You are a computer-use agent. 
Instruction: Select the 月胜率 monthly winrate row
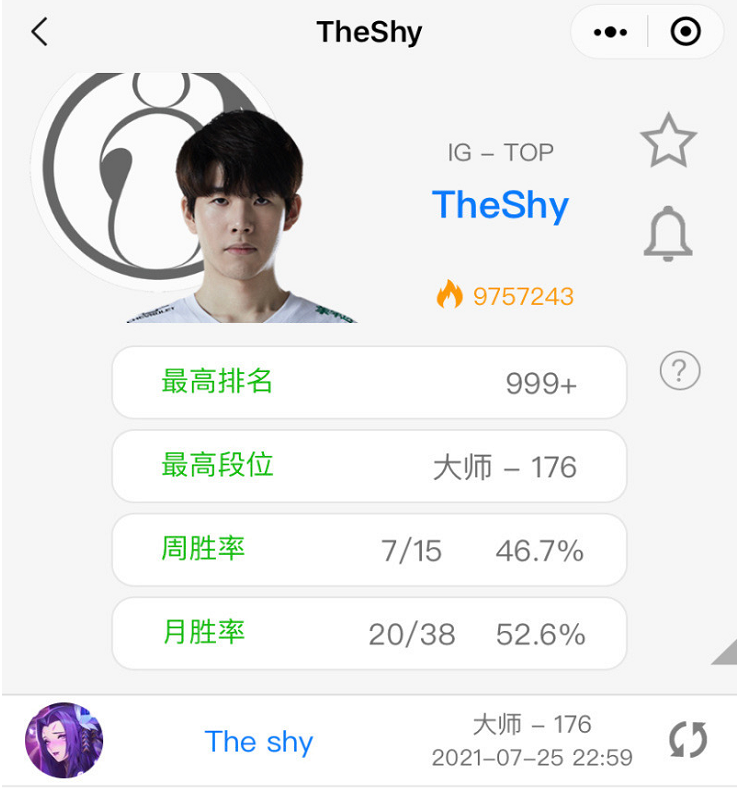370,632
